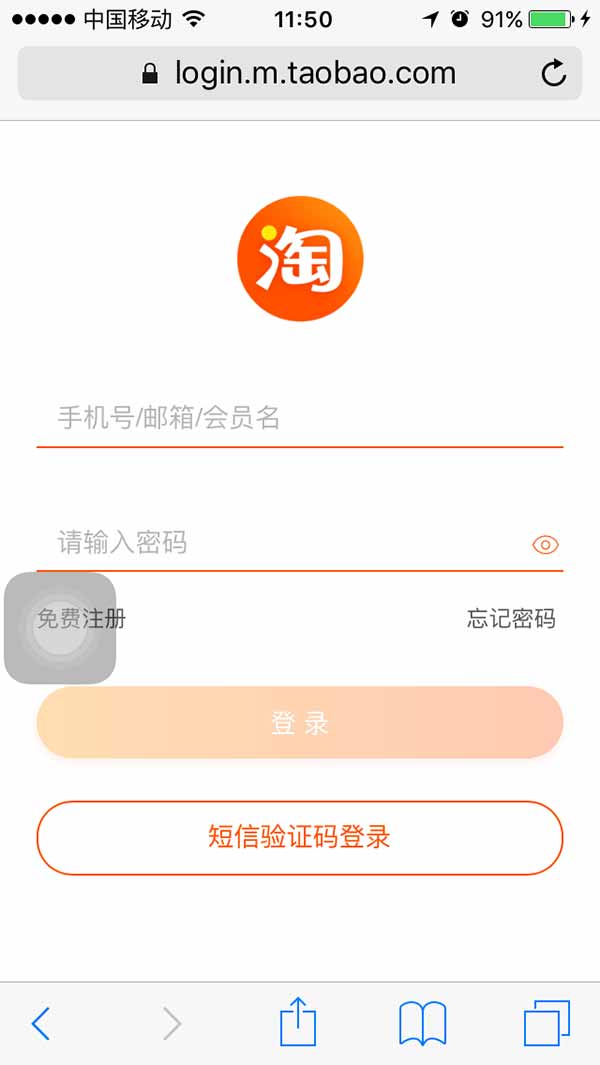Show open Safari tabs
The image size is (600, 1065).
click(546, 1023)
